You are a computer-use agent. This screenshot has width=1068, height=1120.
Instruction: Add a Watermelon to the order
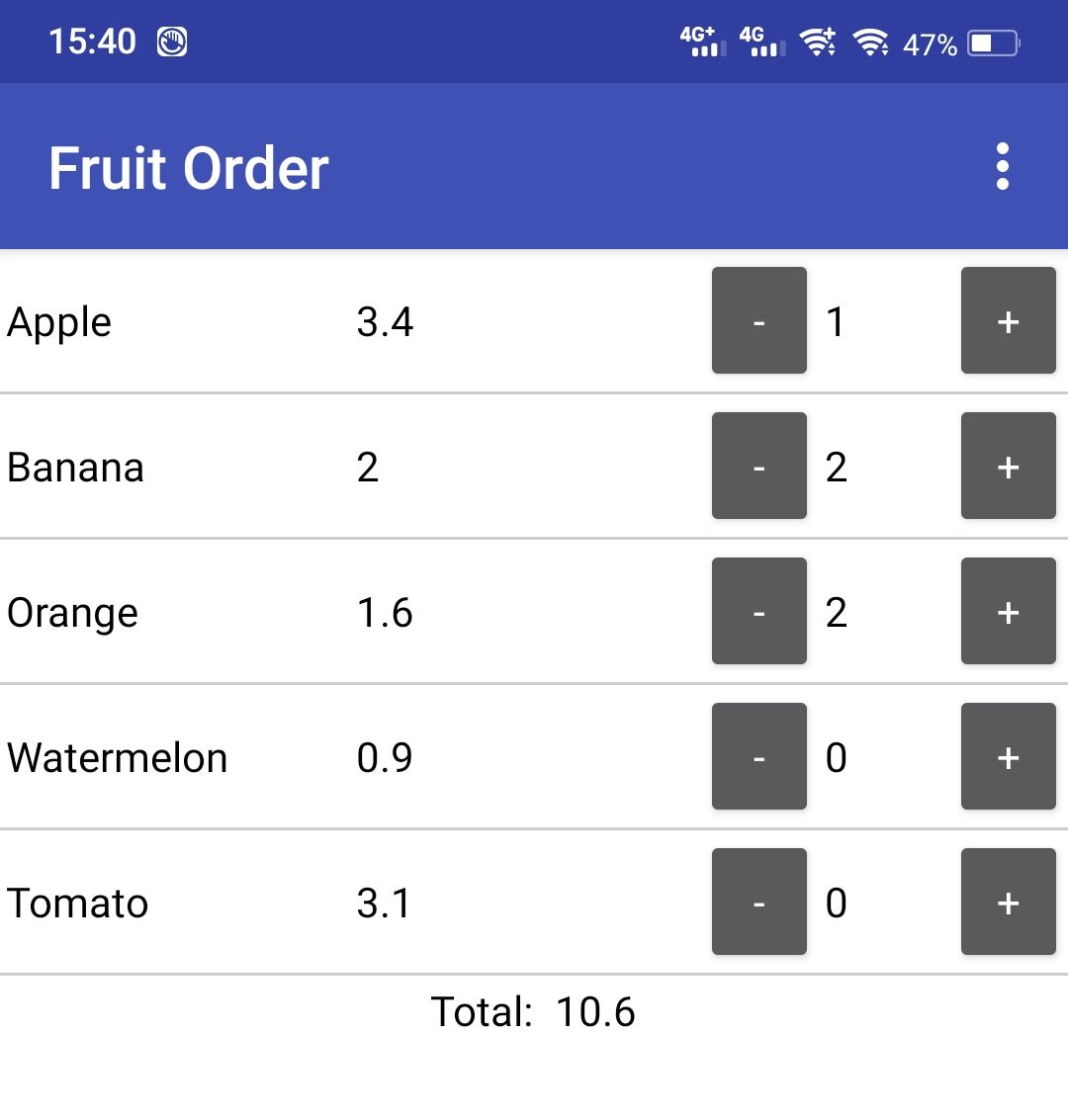click(1008, 757)
